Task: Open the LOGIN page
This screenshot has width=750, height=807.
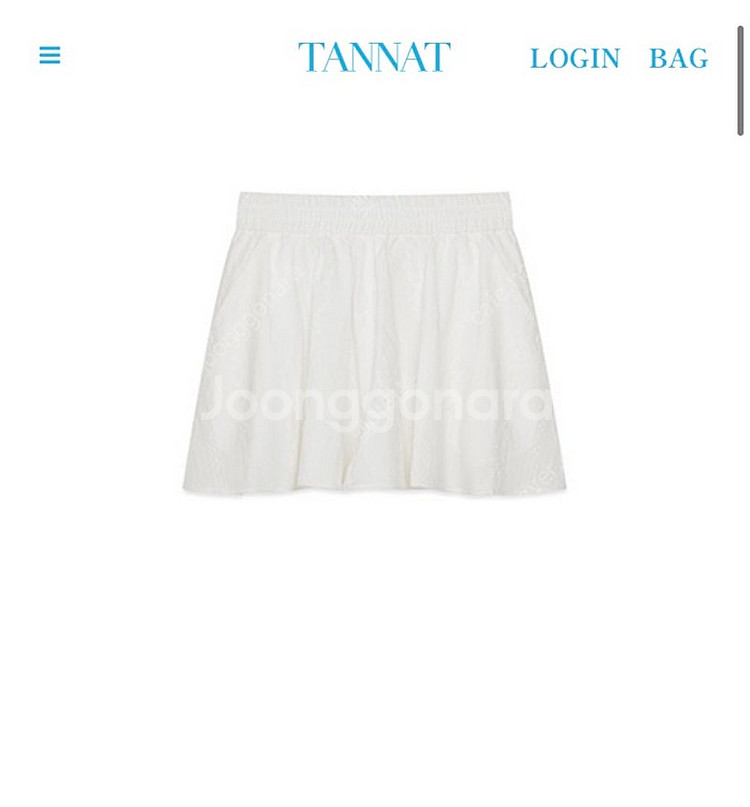Action: [x=575, y=59]
